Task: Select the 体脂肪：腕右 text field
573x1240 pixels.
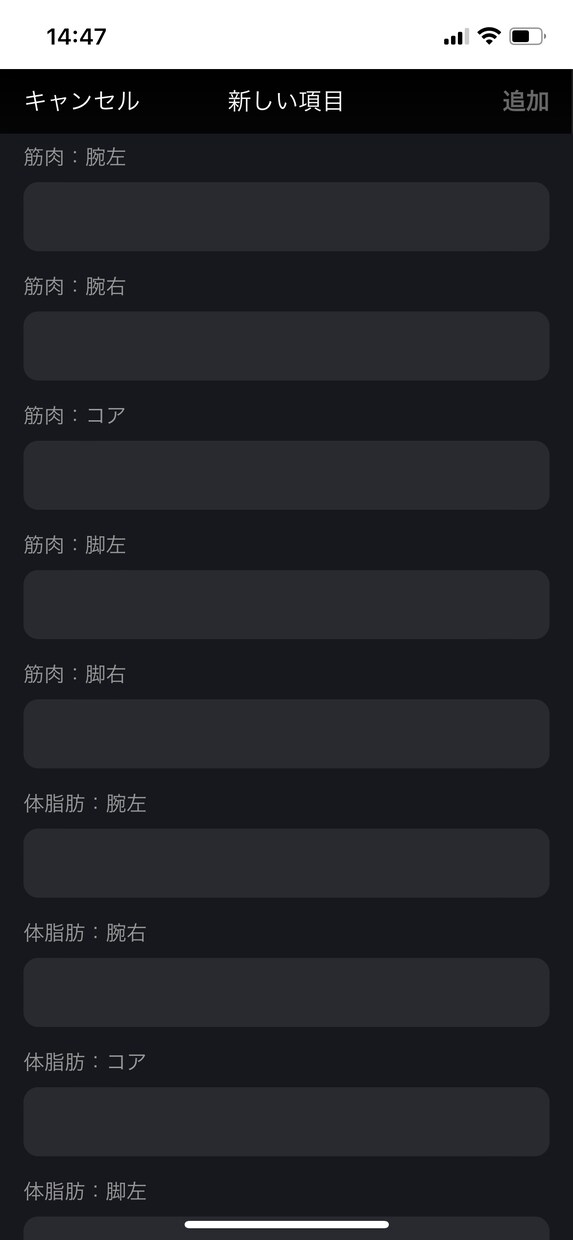Action: (x=286, y=992)
